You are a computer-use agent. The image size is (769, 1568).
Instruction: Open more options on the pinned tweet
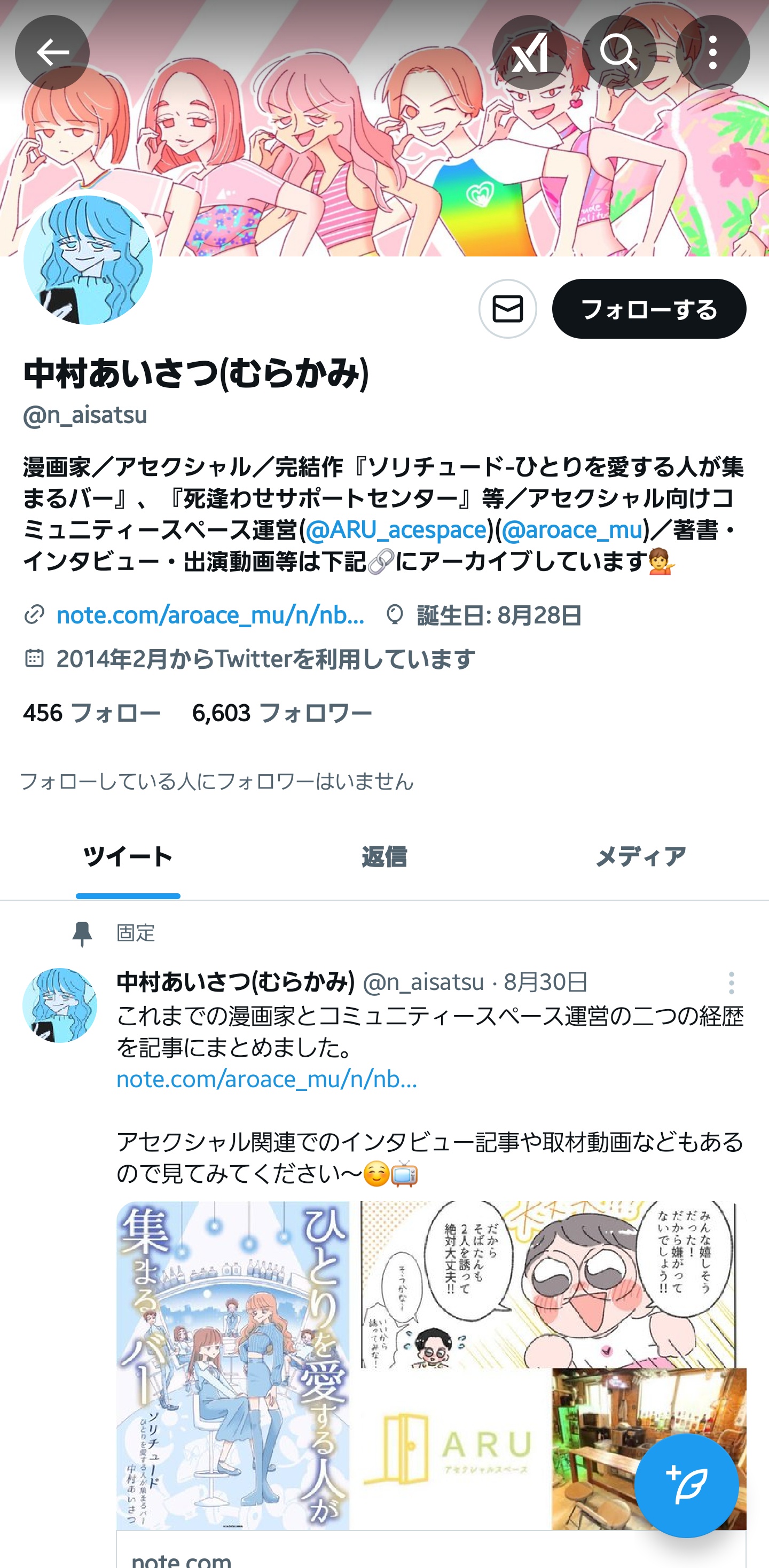point(731,982)
